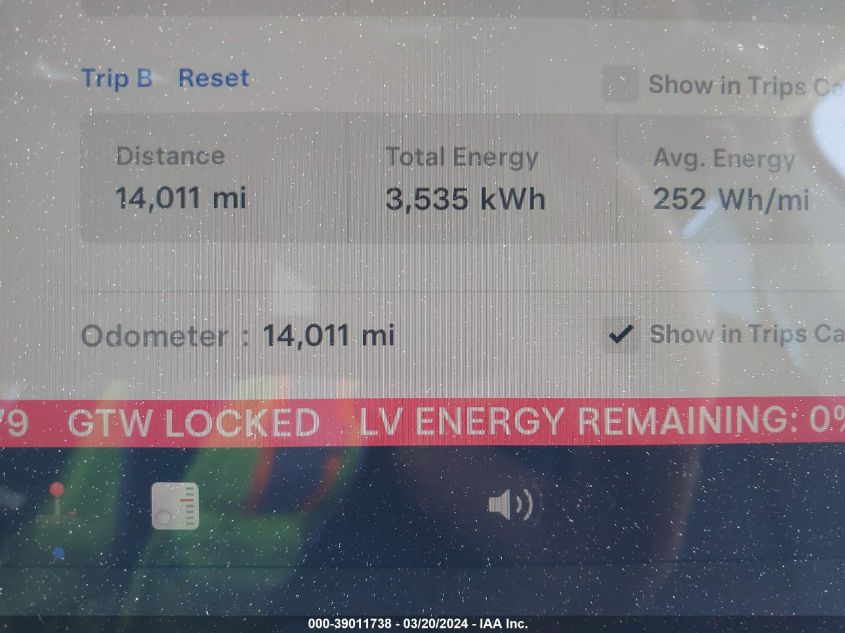
Task: Tap the speaker volume icon
Action: click(509, 505)
